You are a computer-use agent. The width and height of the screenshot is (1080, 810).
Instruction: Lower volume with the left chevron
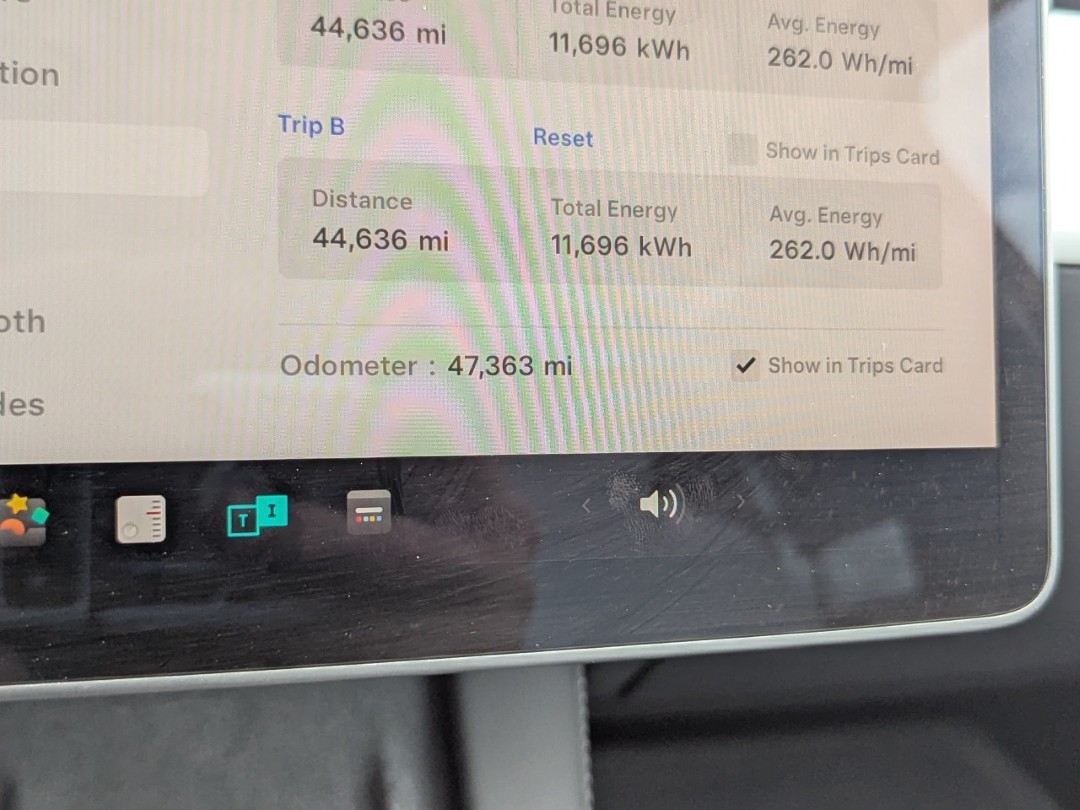[x=587, y=506]
